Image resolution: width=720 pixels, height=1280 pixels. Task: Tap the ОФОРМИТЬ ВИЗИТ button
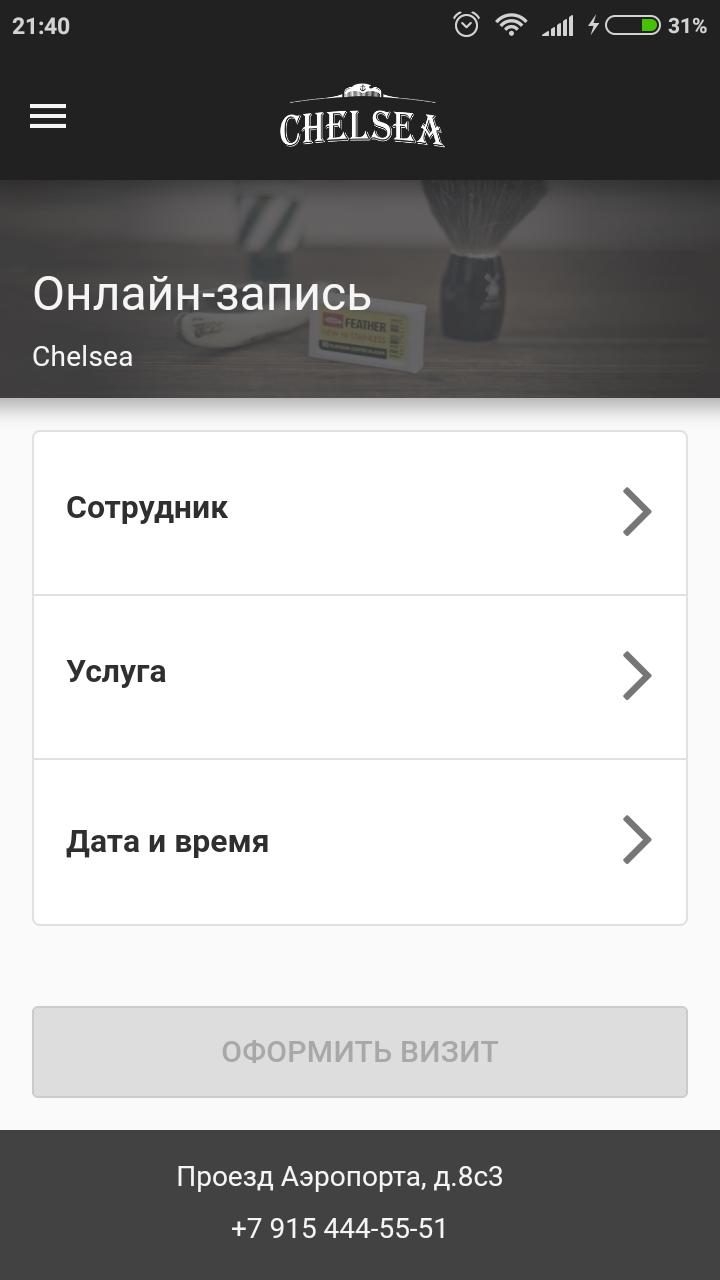(x=360, y=1052)
